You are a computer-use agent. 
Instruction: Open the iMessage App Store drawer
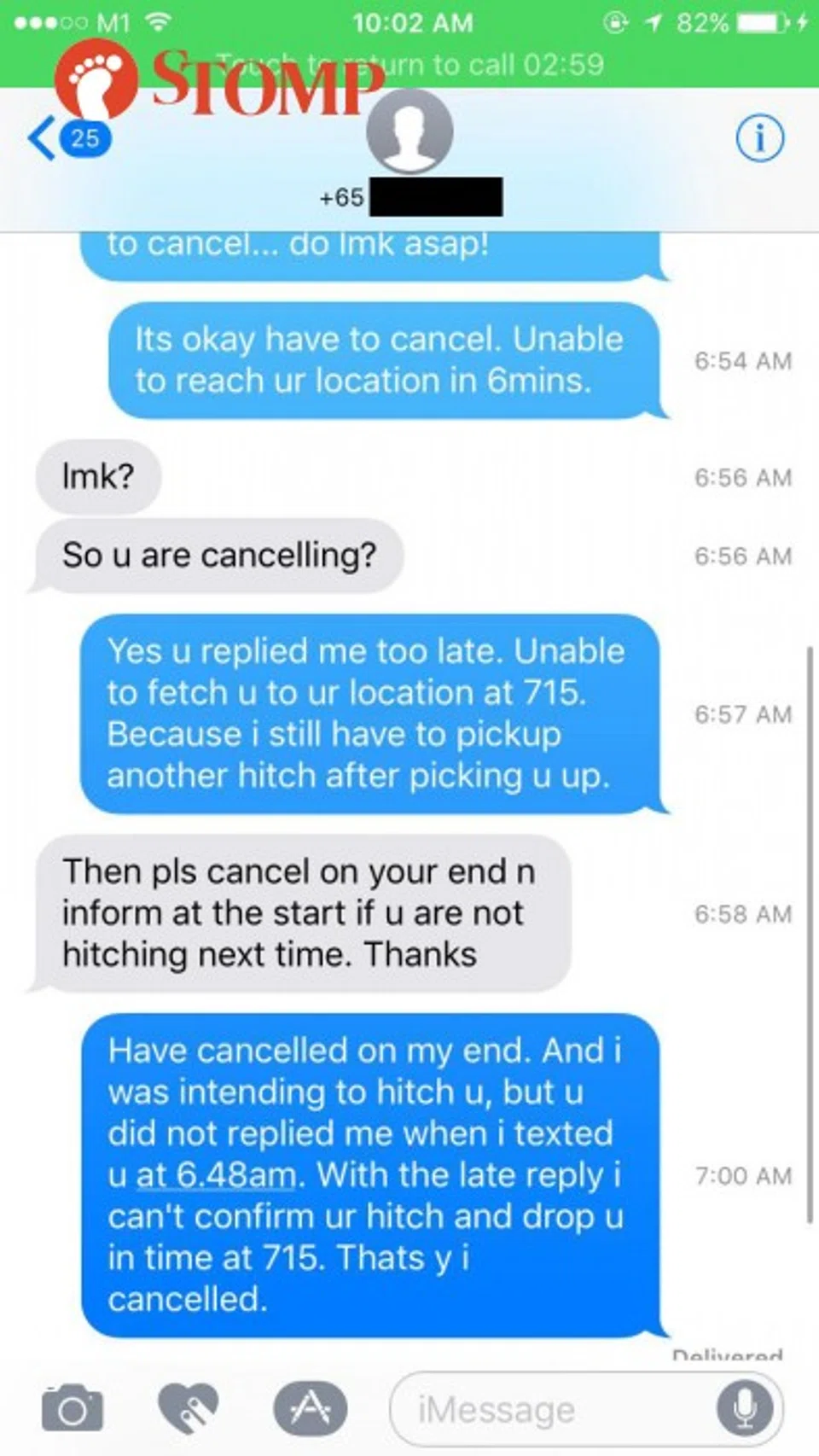tap(310, 1408)
